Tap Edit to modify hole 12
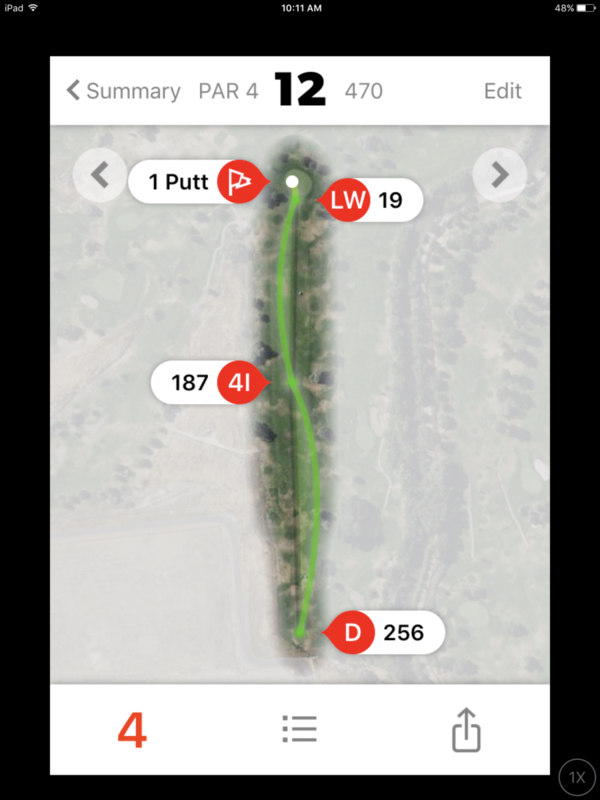 click(502, 91)
